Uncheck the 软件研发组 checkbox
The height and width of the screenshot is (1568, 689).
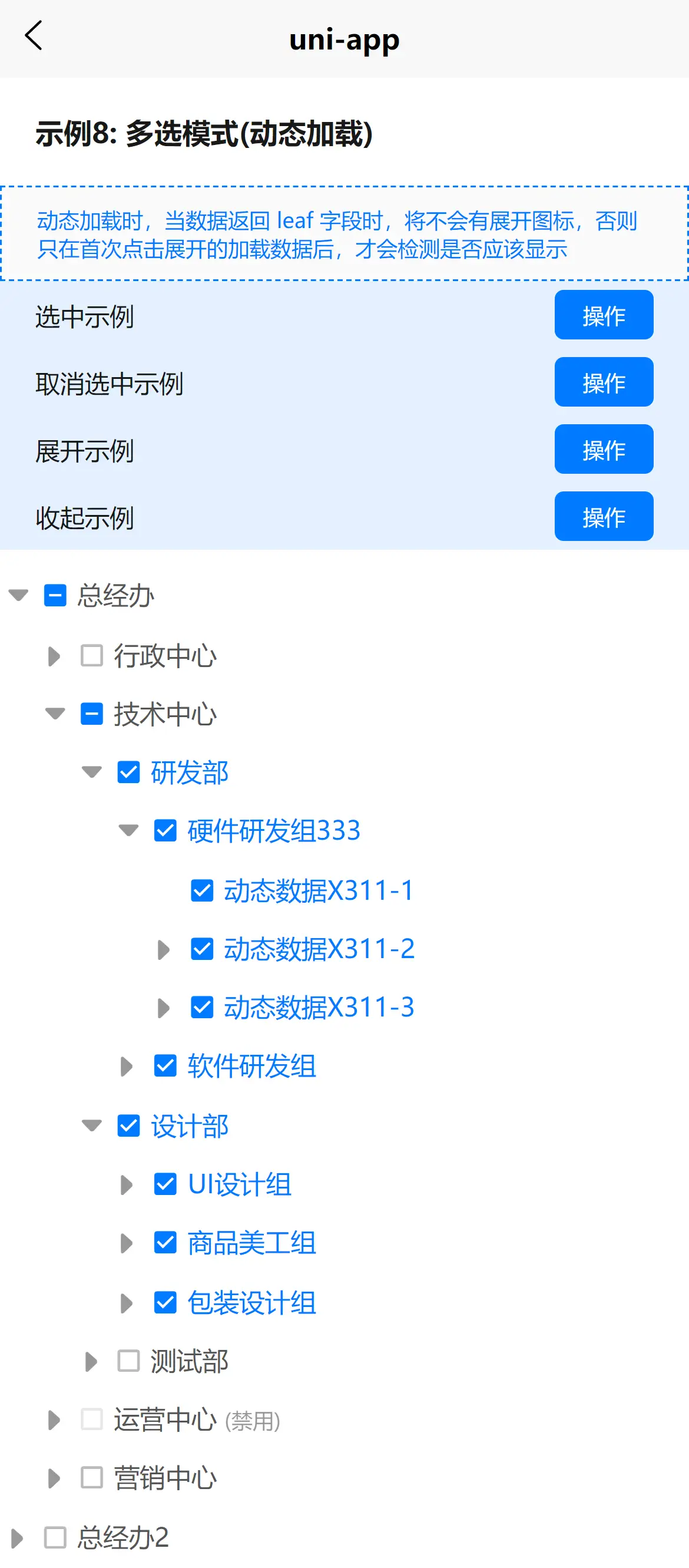(x=165, y=1066)
